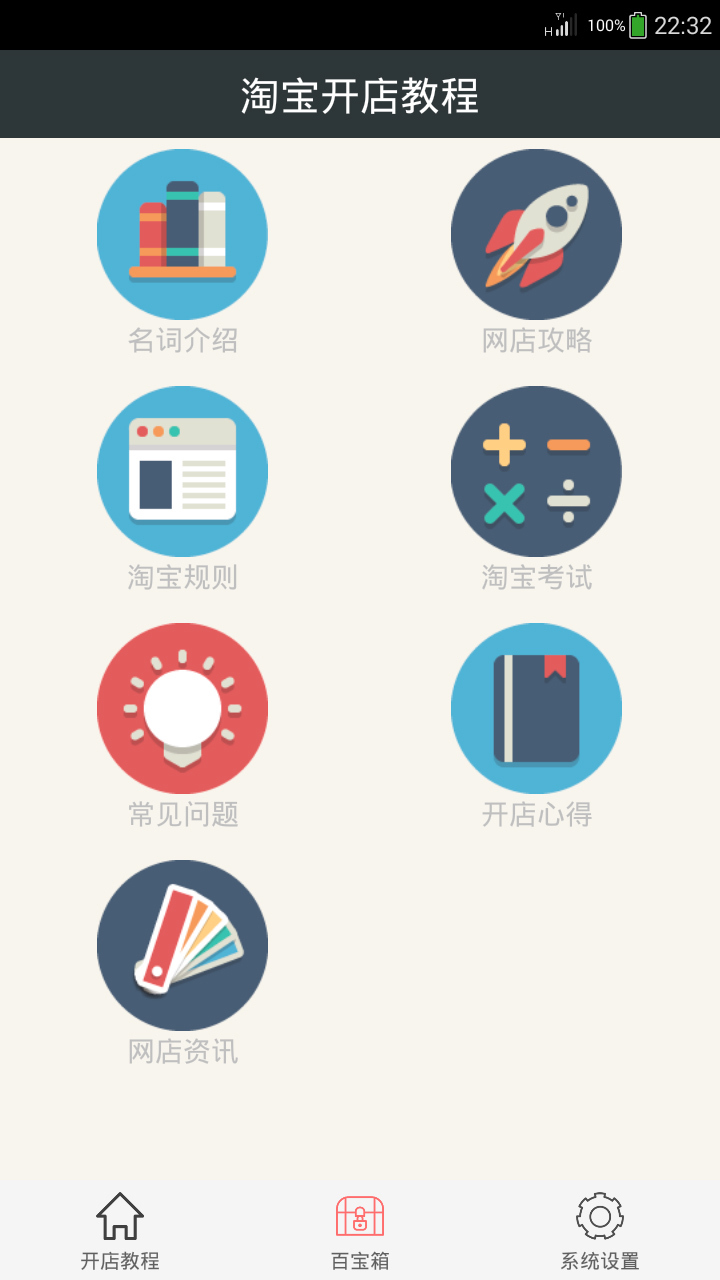Switch to the 开店教程 home tab
Viewport: 720px width, 1280px height.
[x=120, y=1229]
